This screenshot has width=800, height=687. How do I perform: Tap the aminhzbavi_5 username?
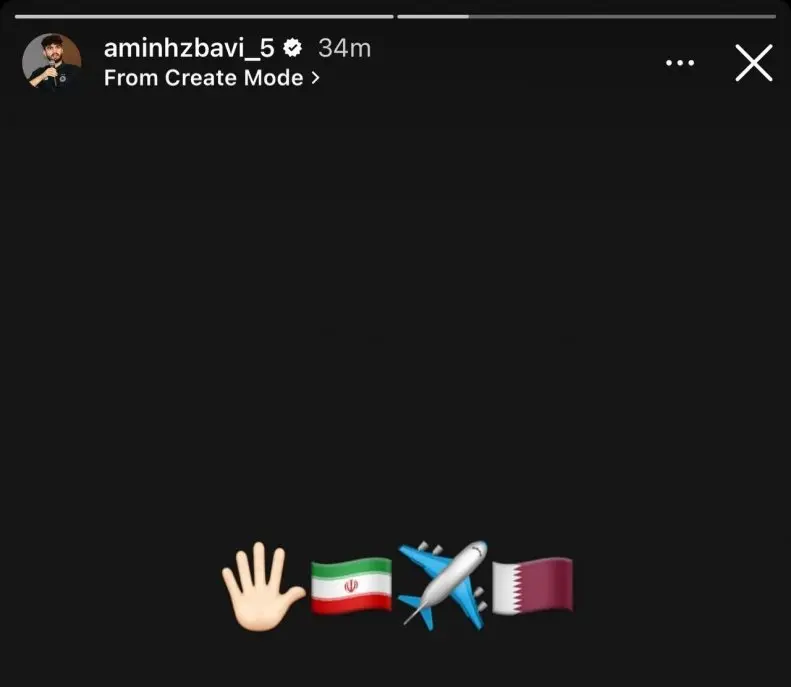[188, 47]
